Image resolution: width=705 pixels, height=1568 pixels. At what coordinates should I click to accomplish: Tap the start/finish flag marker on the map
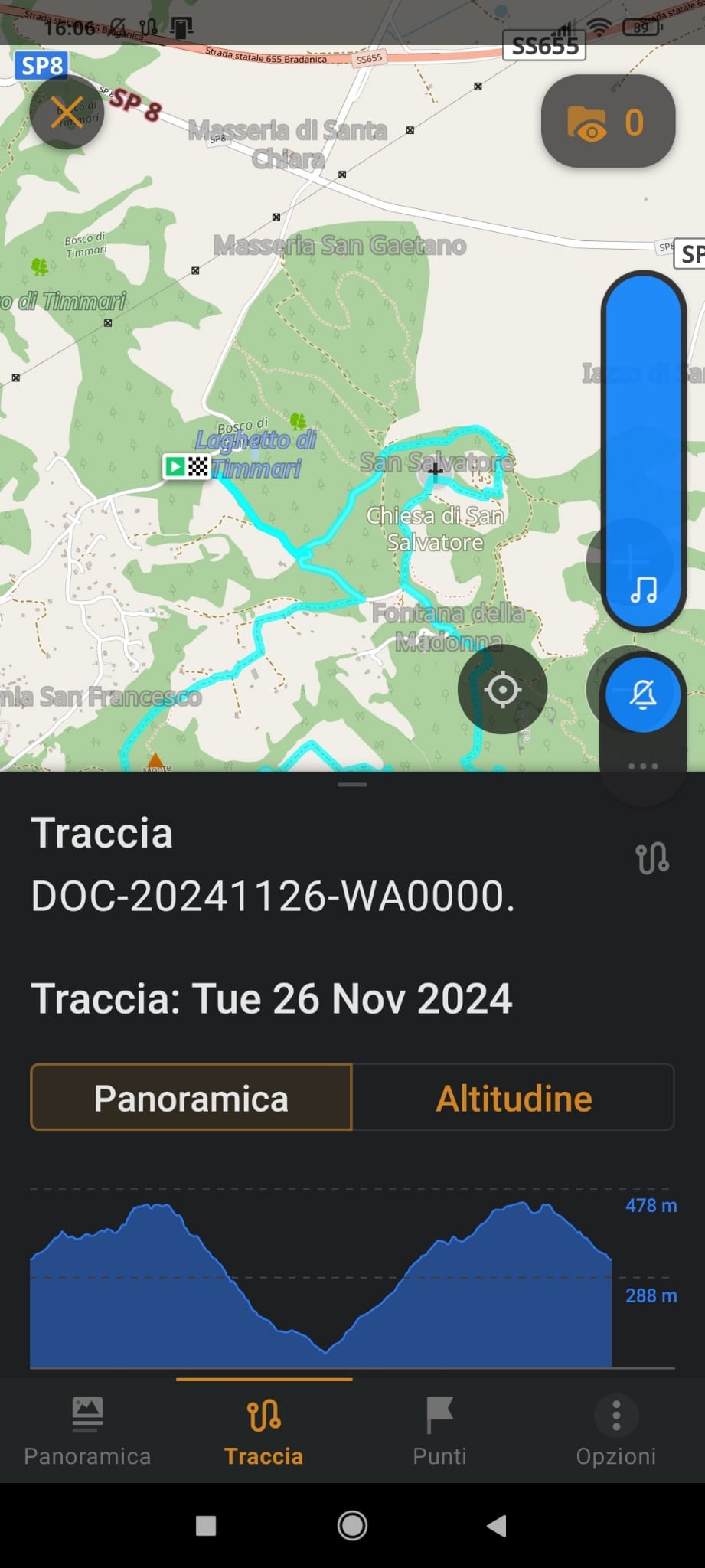[187, 466]
